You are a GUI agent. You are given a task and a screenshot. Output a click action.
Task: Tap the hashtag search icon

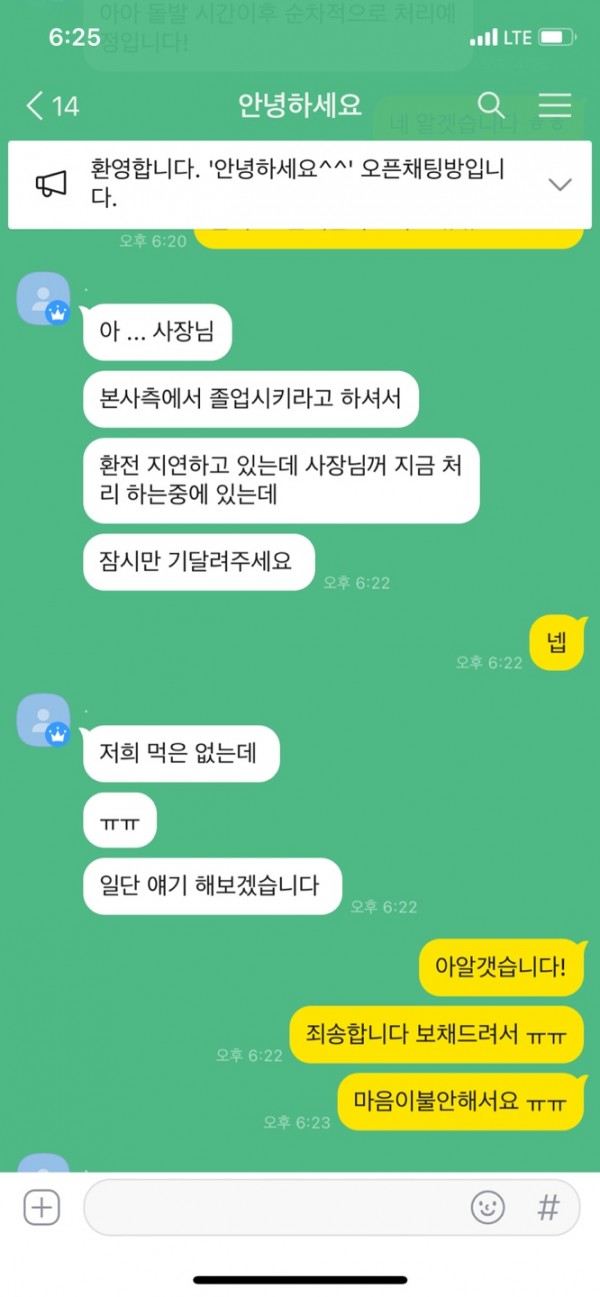pyautogui.click(x=548, y=1208)
